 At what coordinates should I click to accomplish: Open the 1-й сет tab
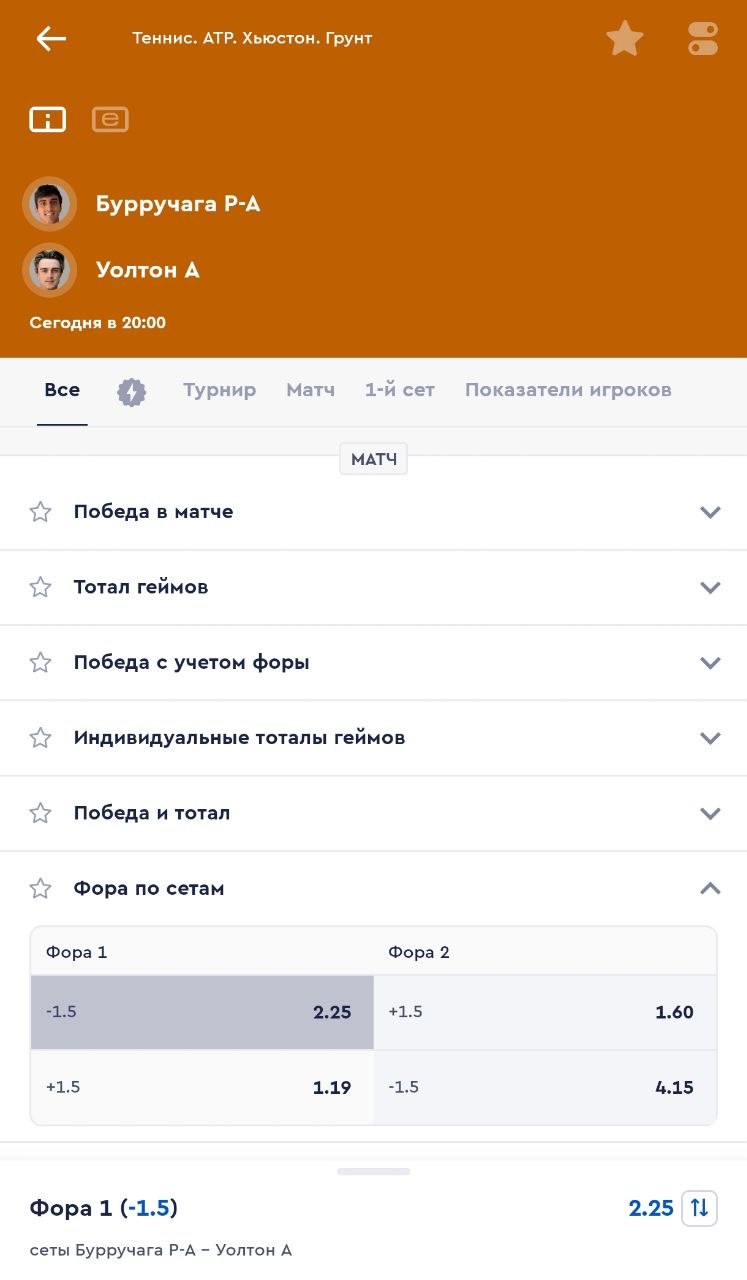pyautogui.click(x=399, y=390)
